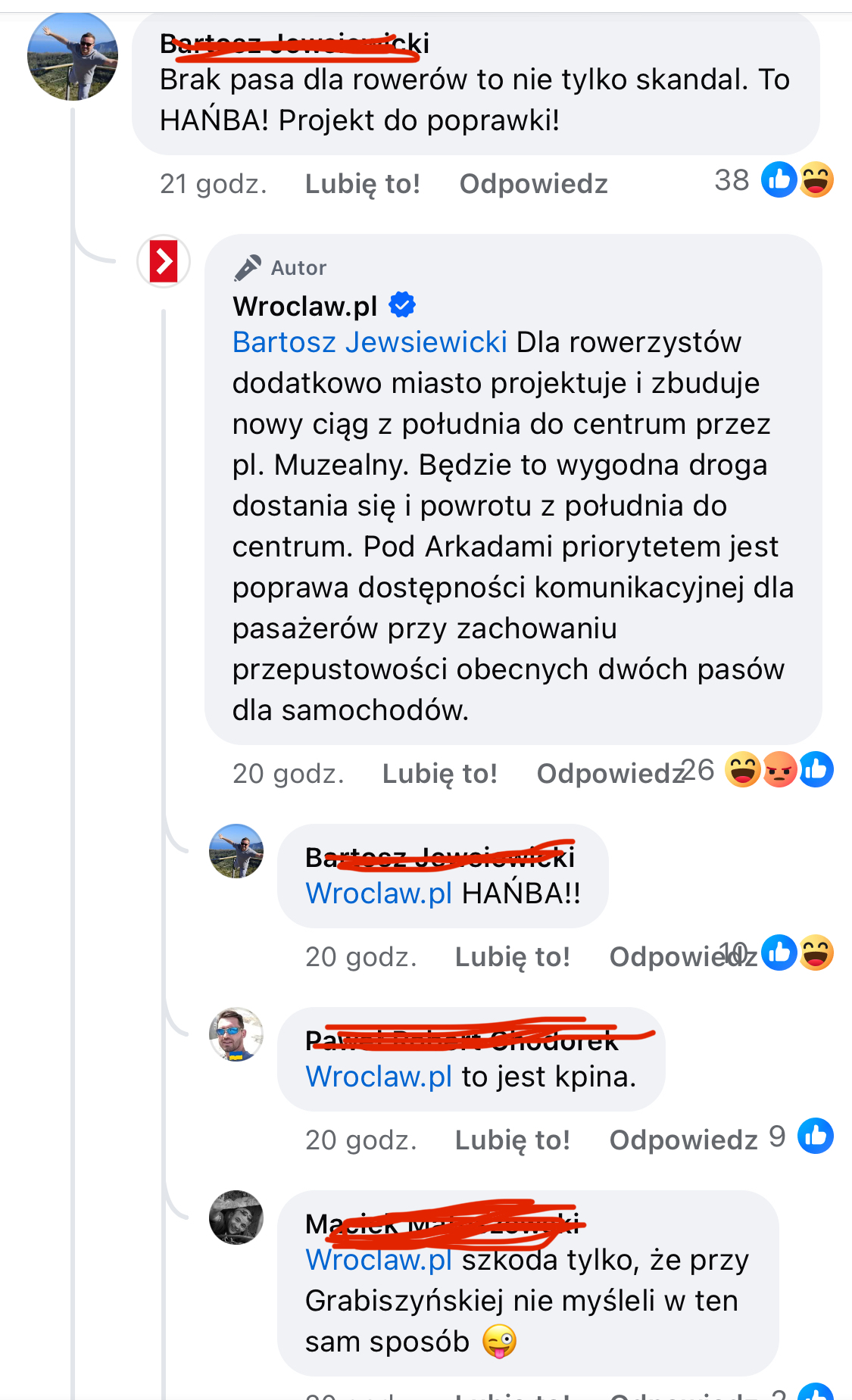The image size is (852, 1400).
Task: Like the 'to jest kpina' reply
Action: (512, 1140)
